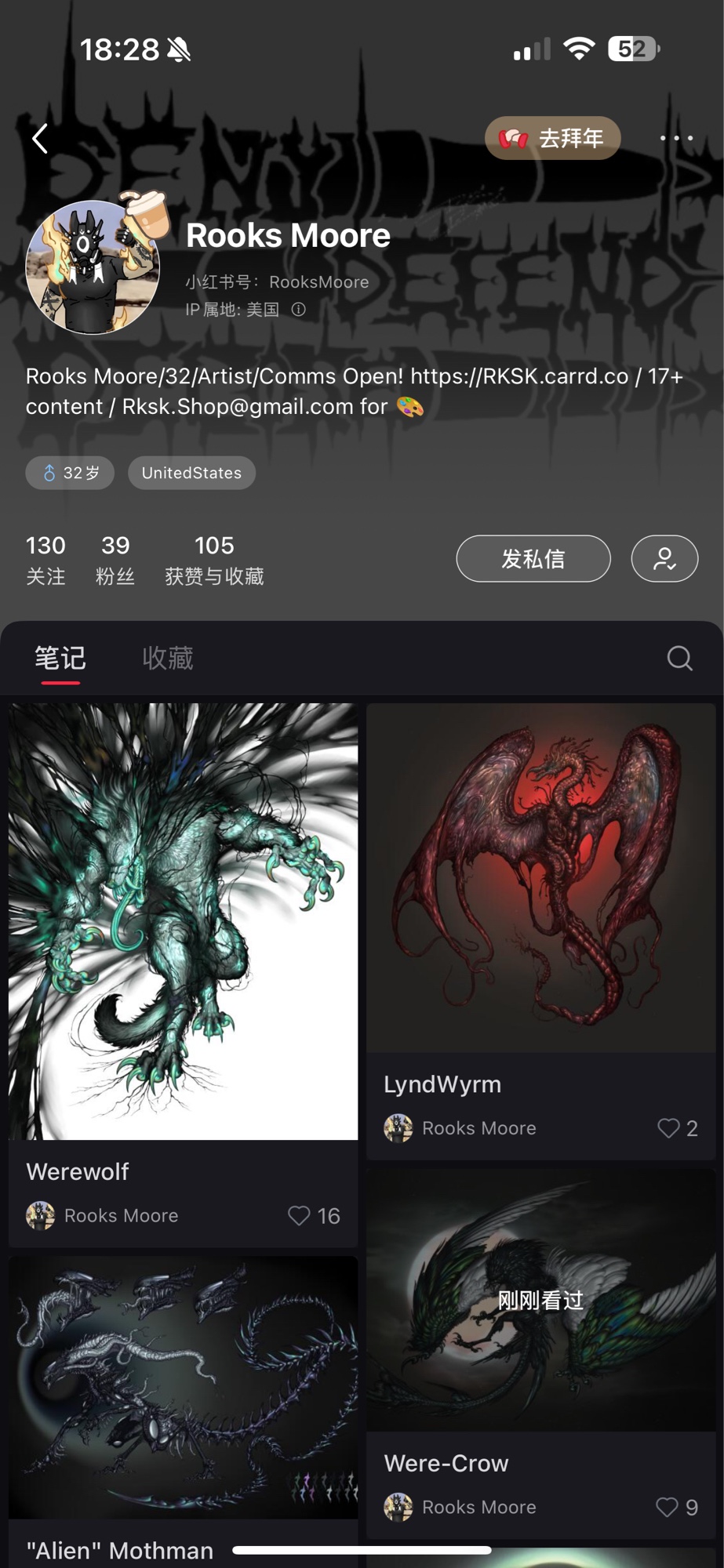Screen dimensions: 724x1568
Task: Send a private message via 发私信
Action: (x=533, y=559)
